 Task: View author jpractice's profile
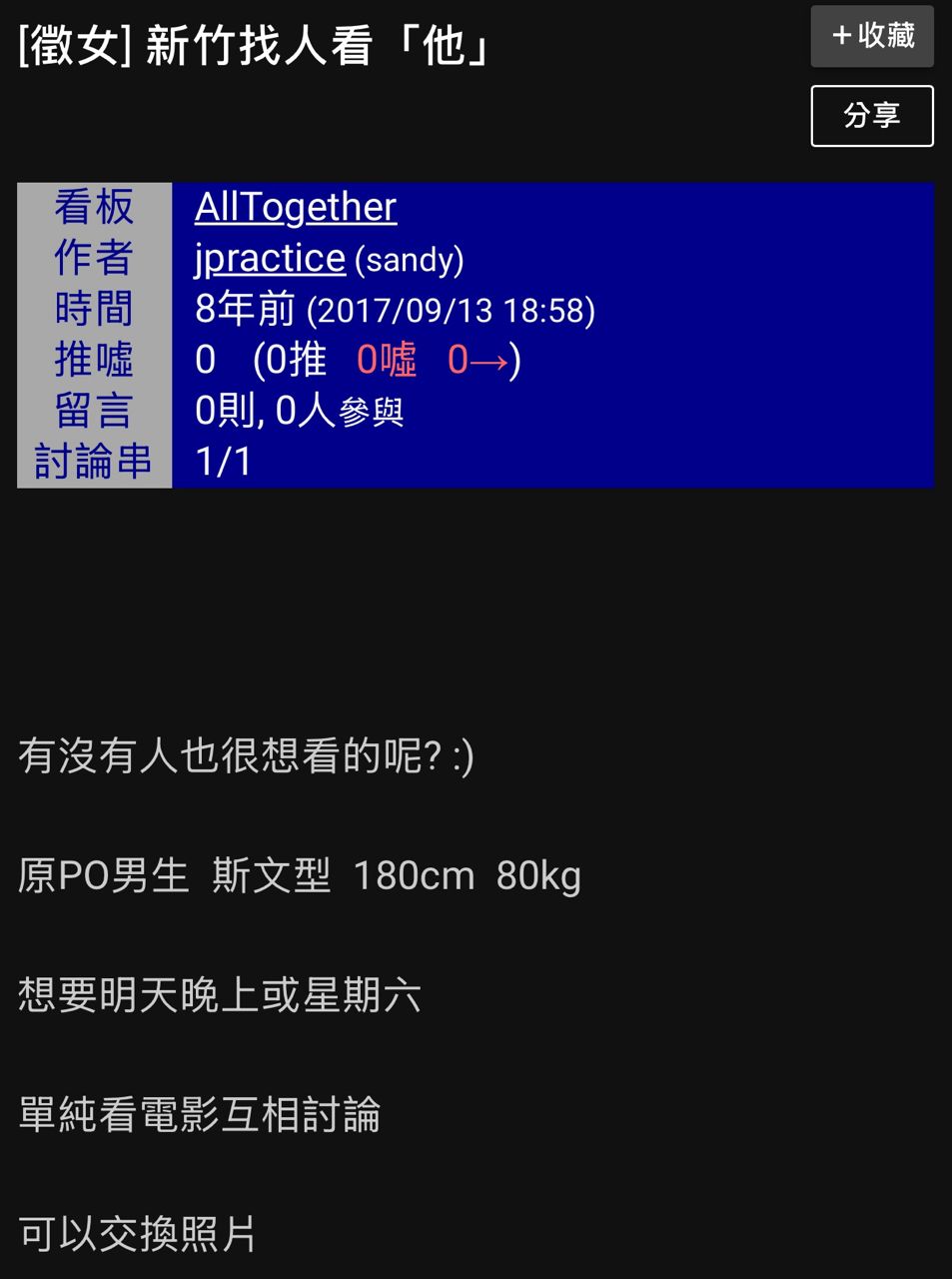coord(270,258)
